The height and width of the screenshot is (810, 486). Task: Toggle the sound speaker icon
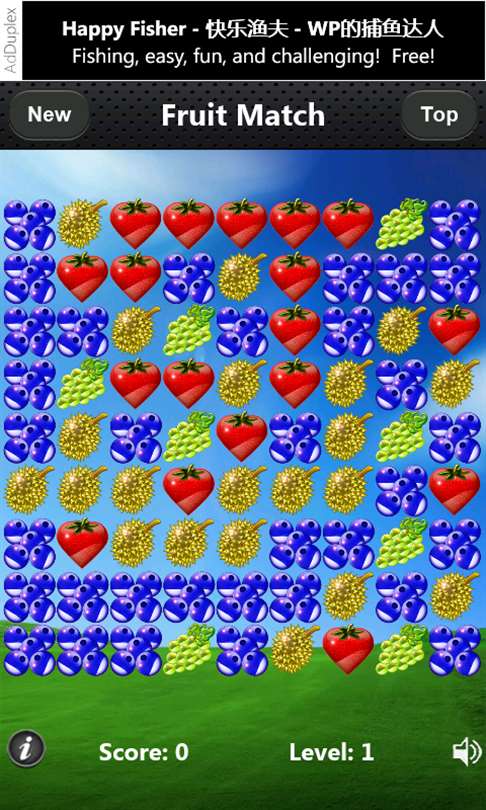pyautogui.click(x=467, y=752)
